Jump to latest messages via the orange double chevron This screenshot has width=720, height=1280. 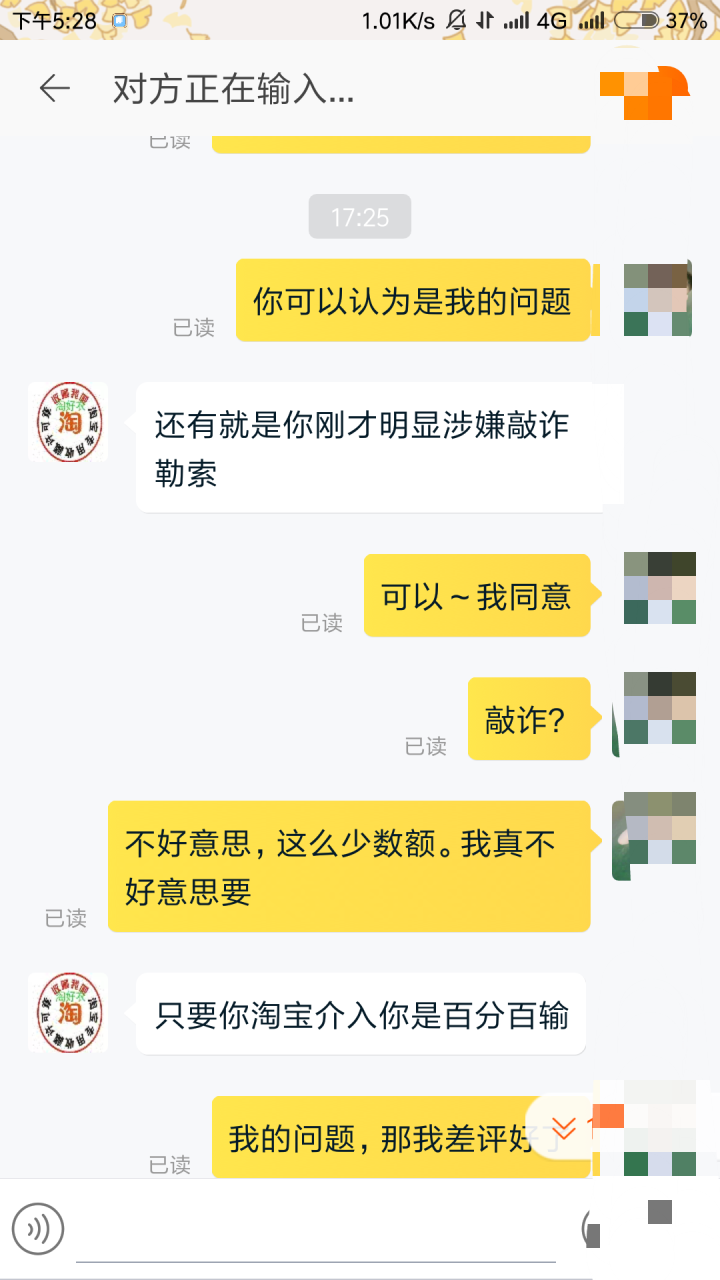tap(565, 1128)
